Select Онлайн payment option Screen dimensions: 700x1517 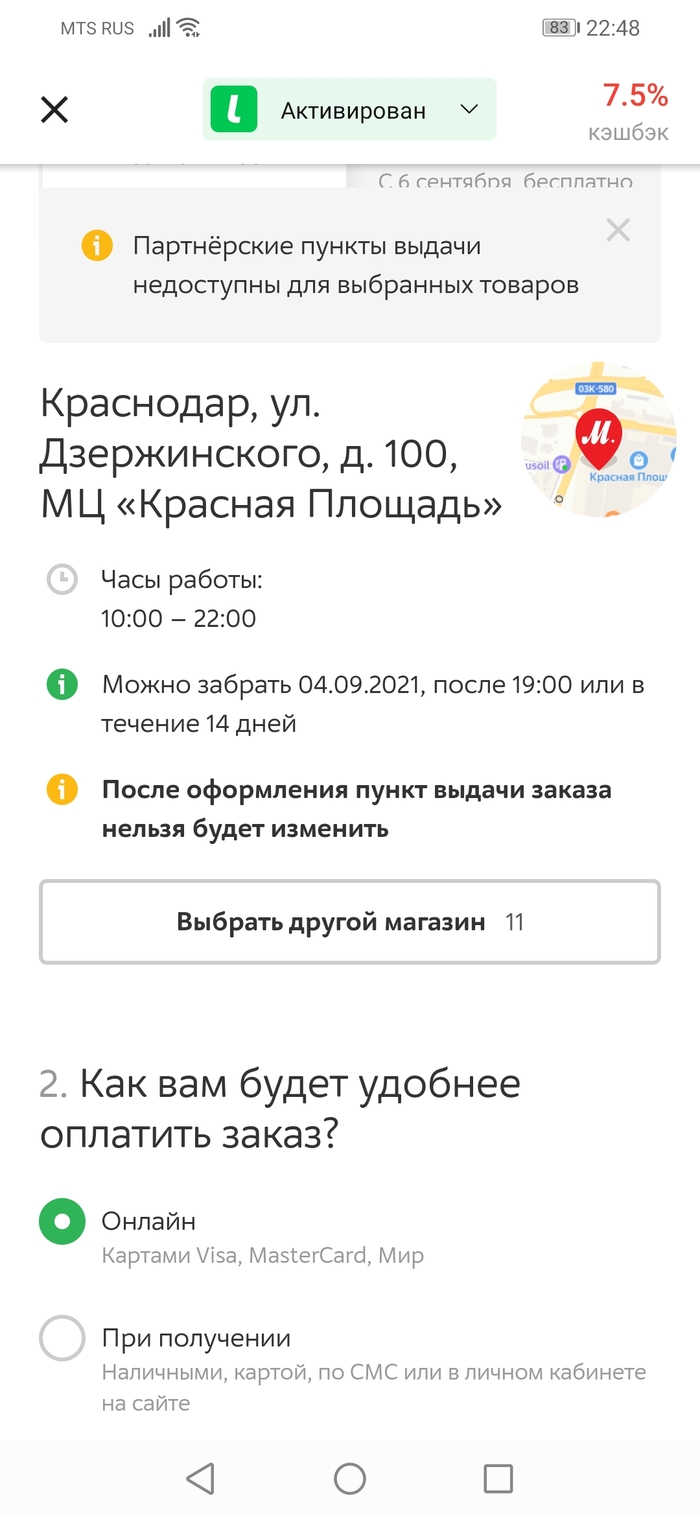pos(62,1221)
